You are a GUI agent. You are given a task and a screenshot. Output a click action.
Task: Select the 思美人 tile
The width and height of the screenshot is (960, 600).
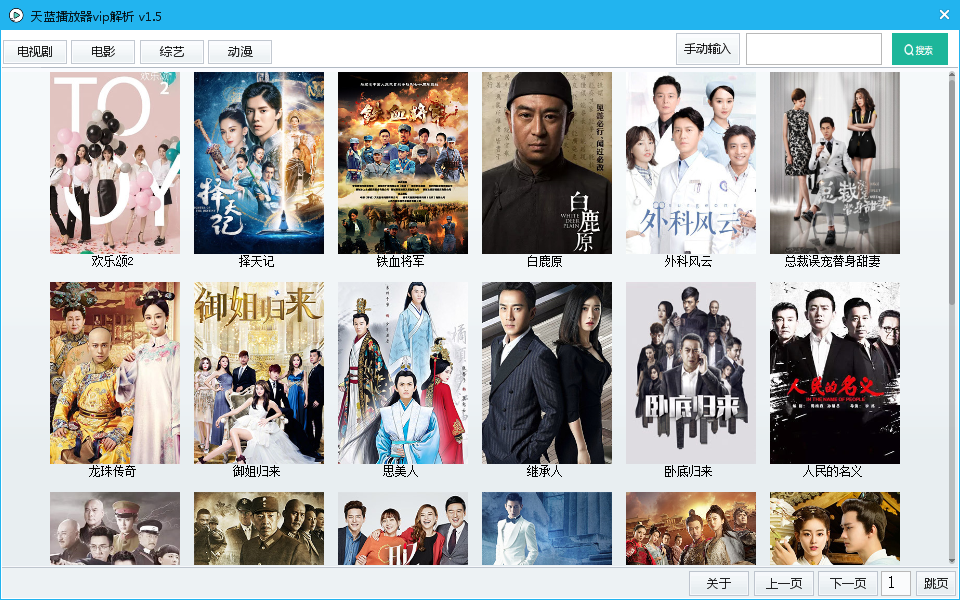(x=403, y=373)
